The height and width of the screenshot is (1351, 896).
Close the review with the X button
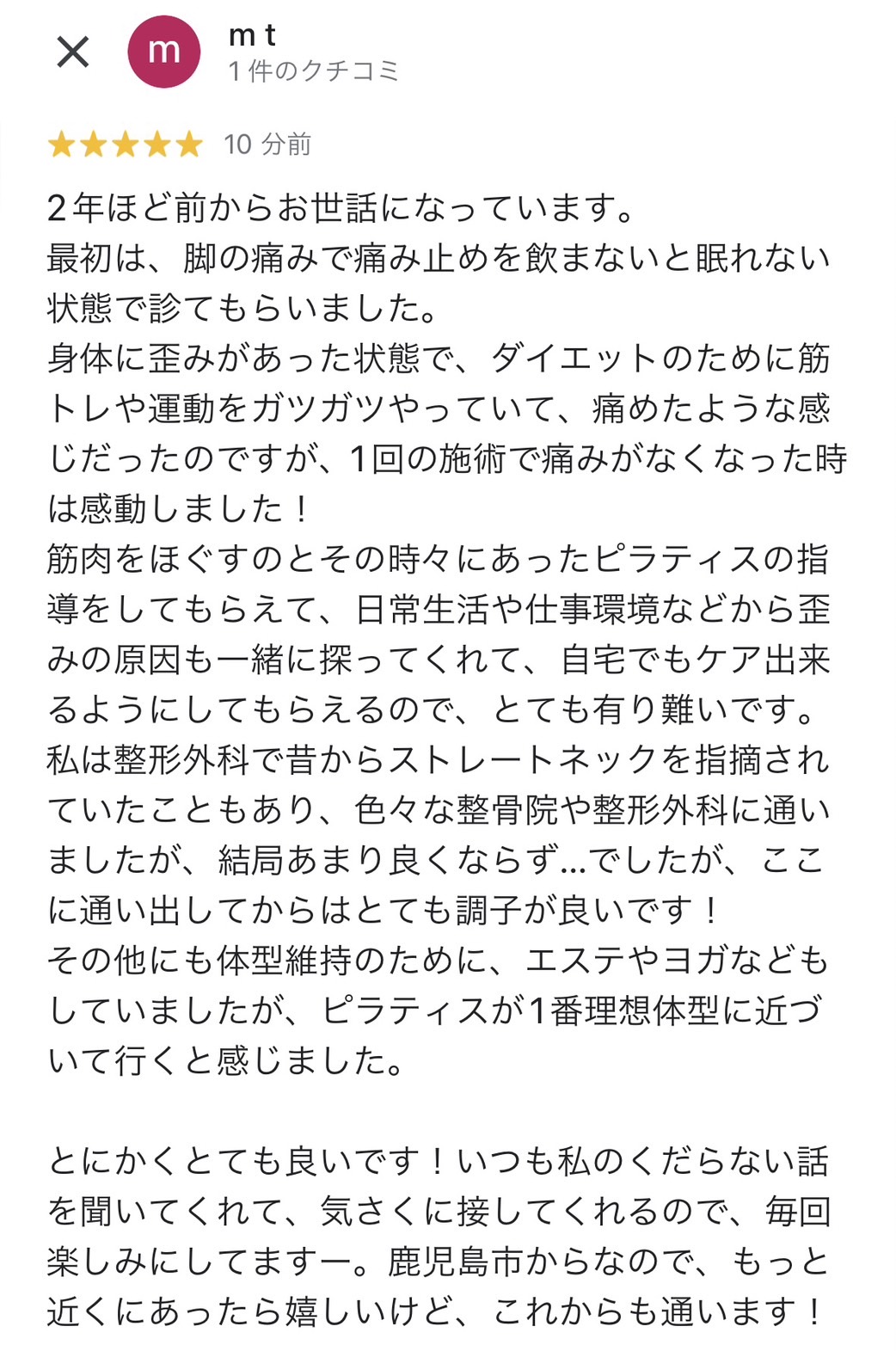pos(73,52)
